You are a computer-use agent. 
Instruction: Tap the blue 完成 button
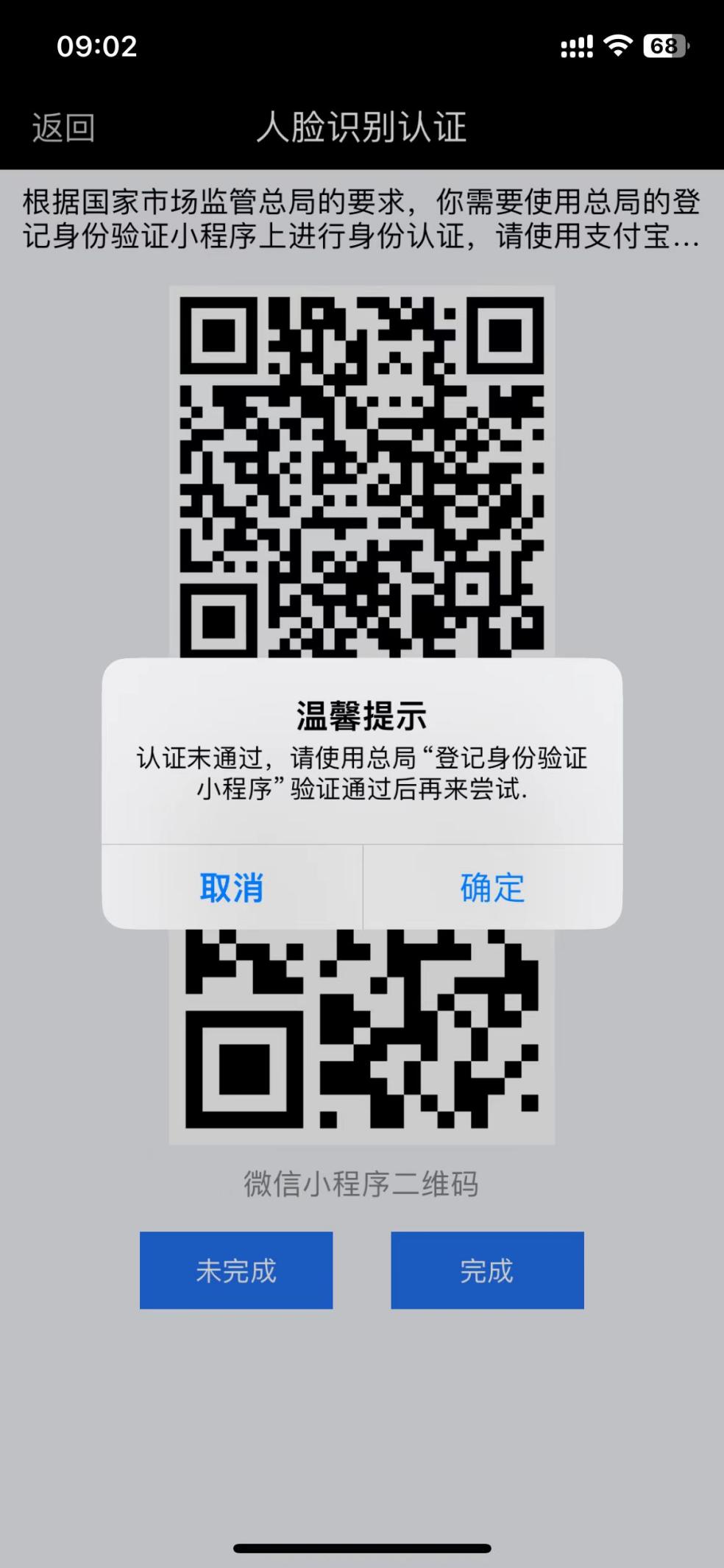487,1271
